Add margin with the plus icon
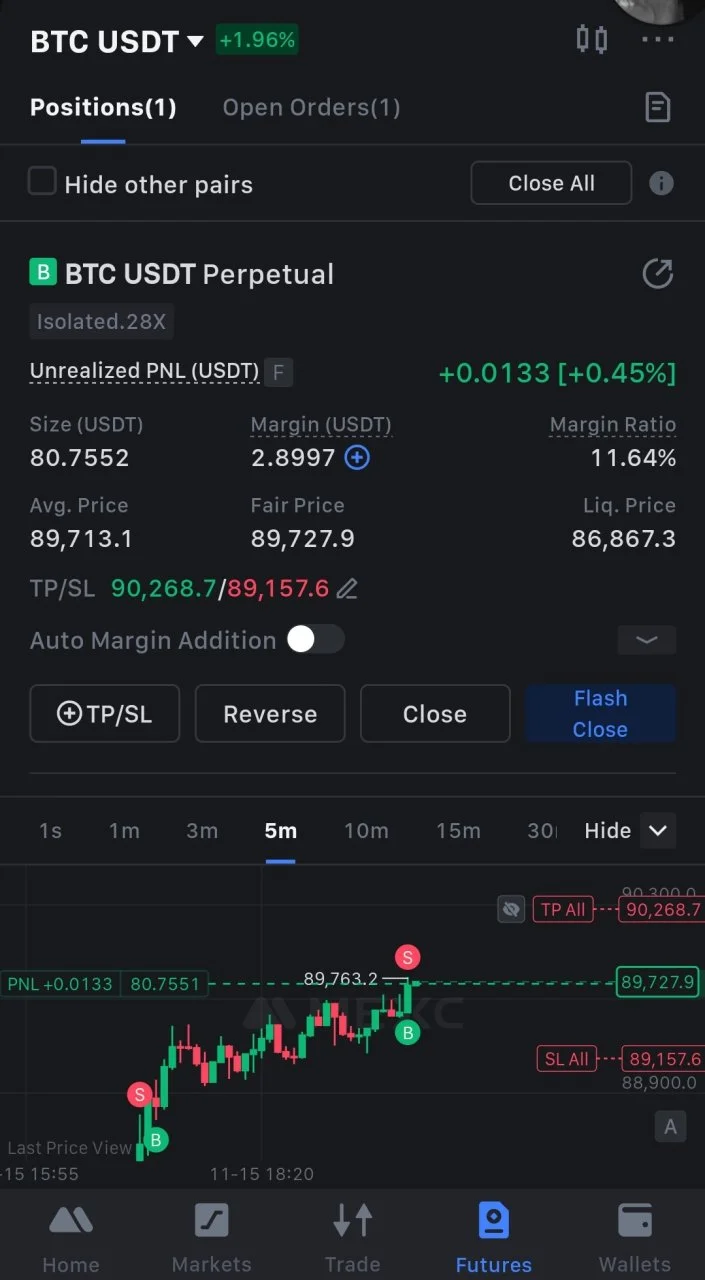Image resolution: width=705 pixels, height=1280 pixels. 357,458
